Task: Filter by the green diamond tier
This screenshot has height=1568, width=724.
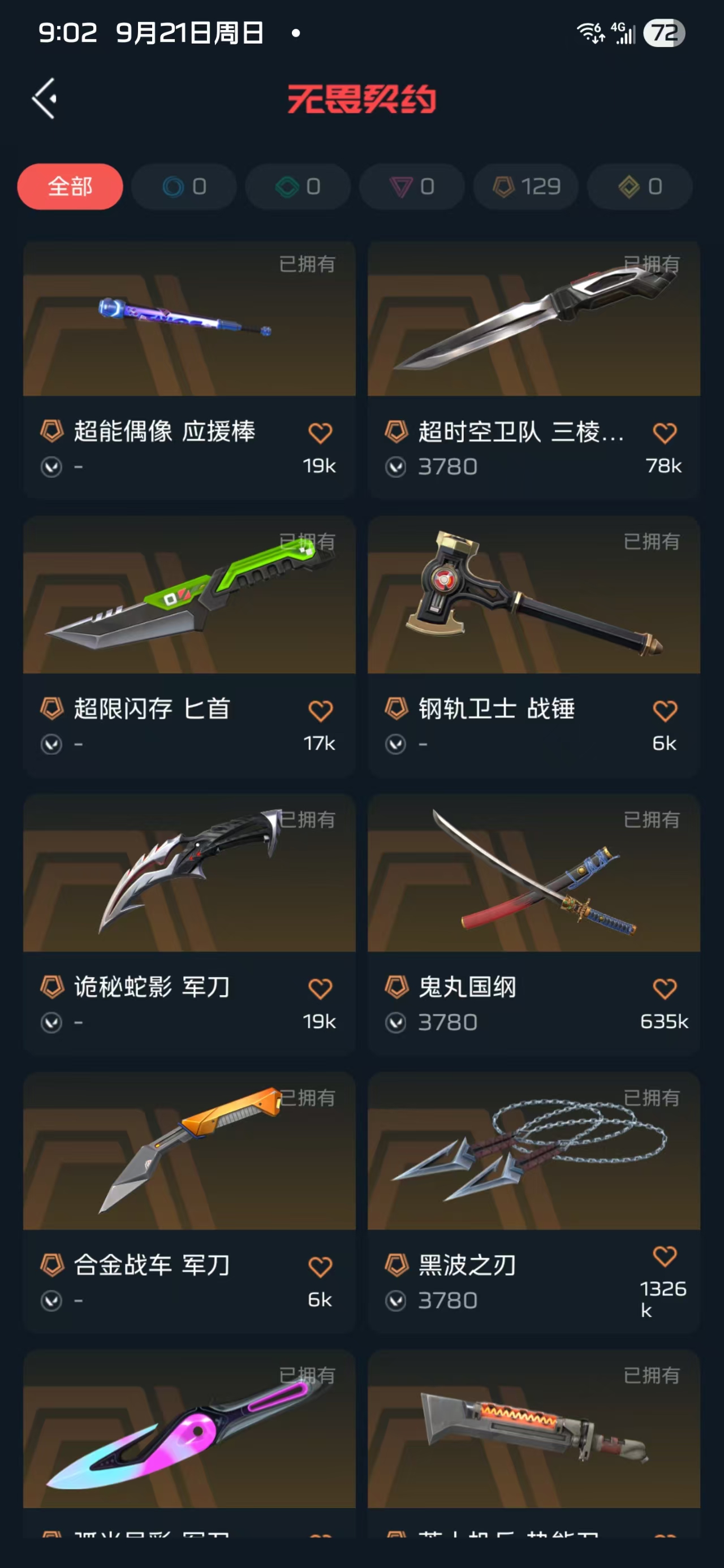Action: pyautogui.click(x=298, y=186)
